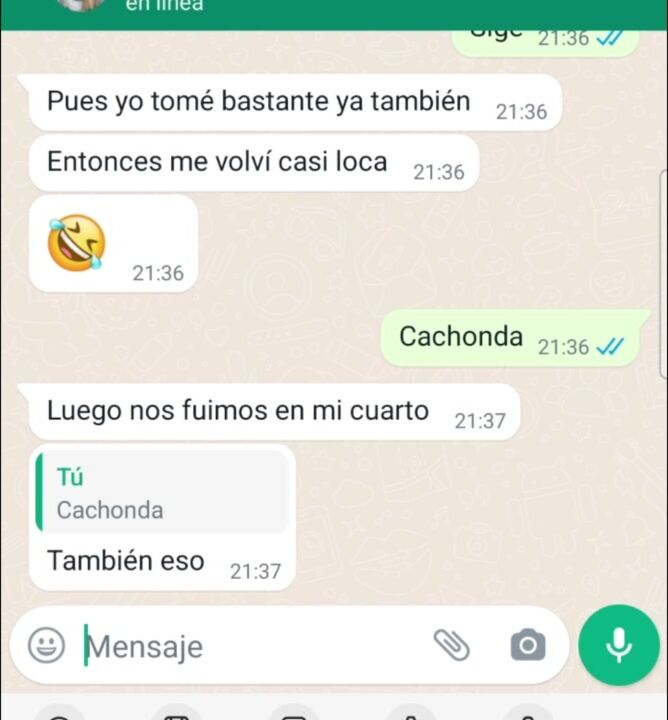Record a voice message with the microphone
This screenshot has height=720, width=668.
click(x=619, y=645)
